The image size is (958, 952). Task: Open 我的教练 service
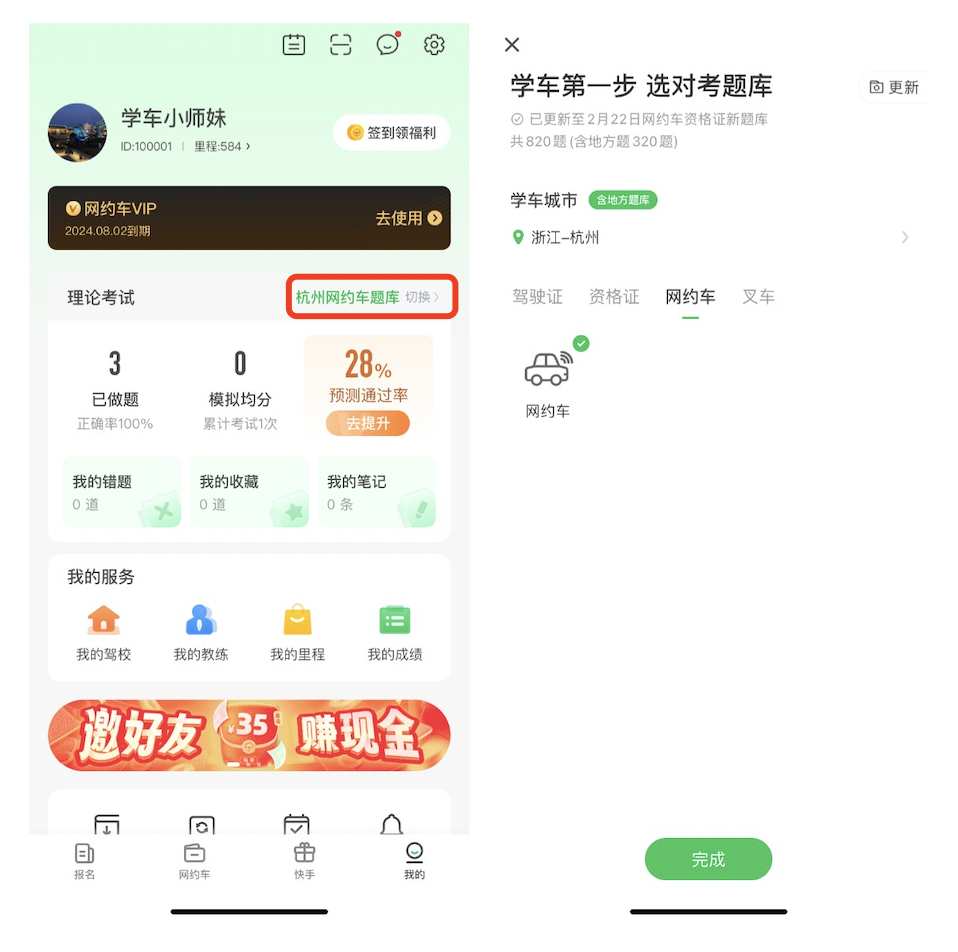(x=201, y=633)
